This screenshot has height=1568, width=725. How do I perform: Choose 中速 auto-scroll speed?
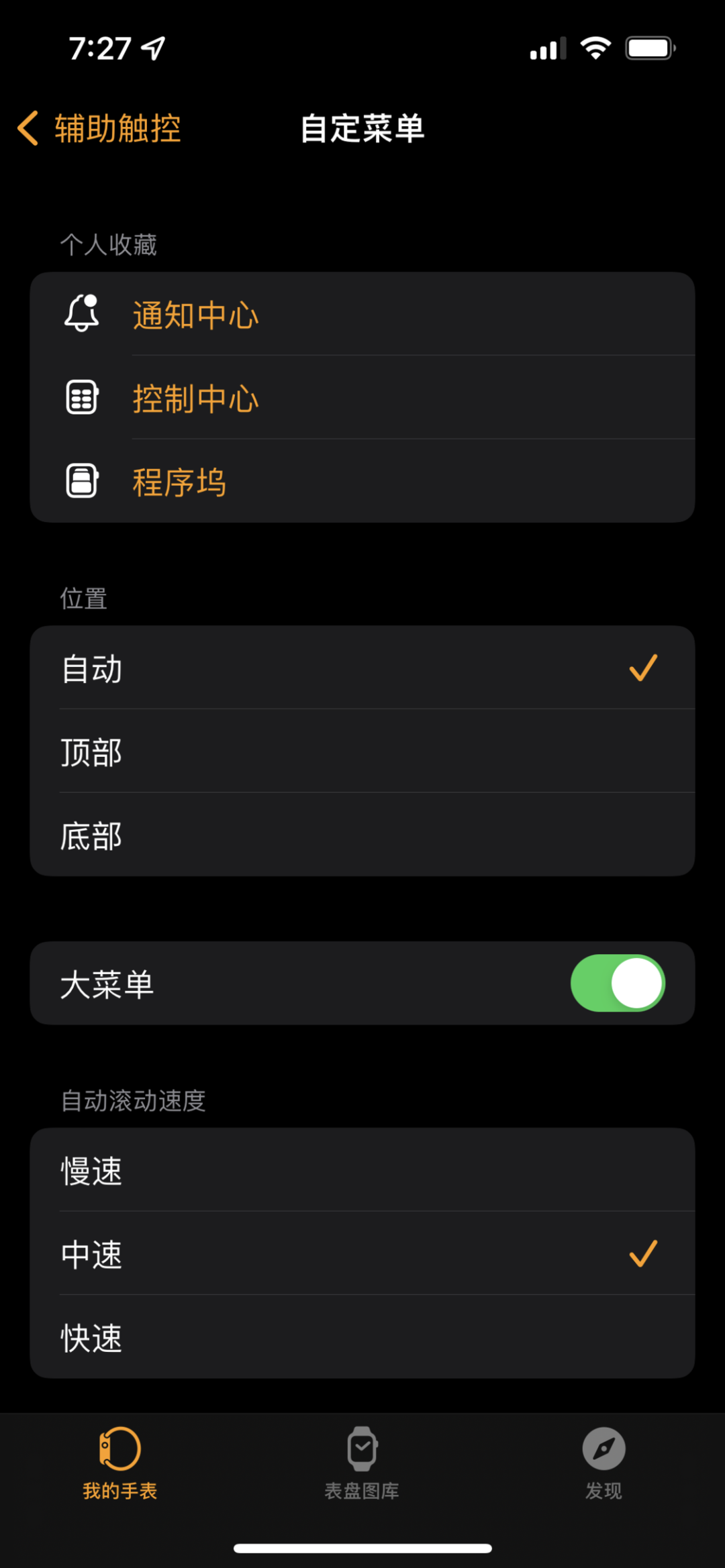point(362,1253)
